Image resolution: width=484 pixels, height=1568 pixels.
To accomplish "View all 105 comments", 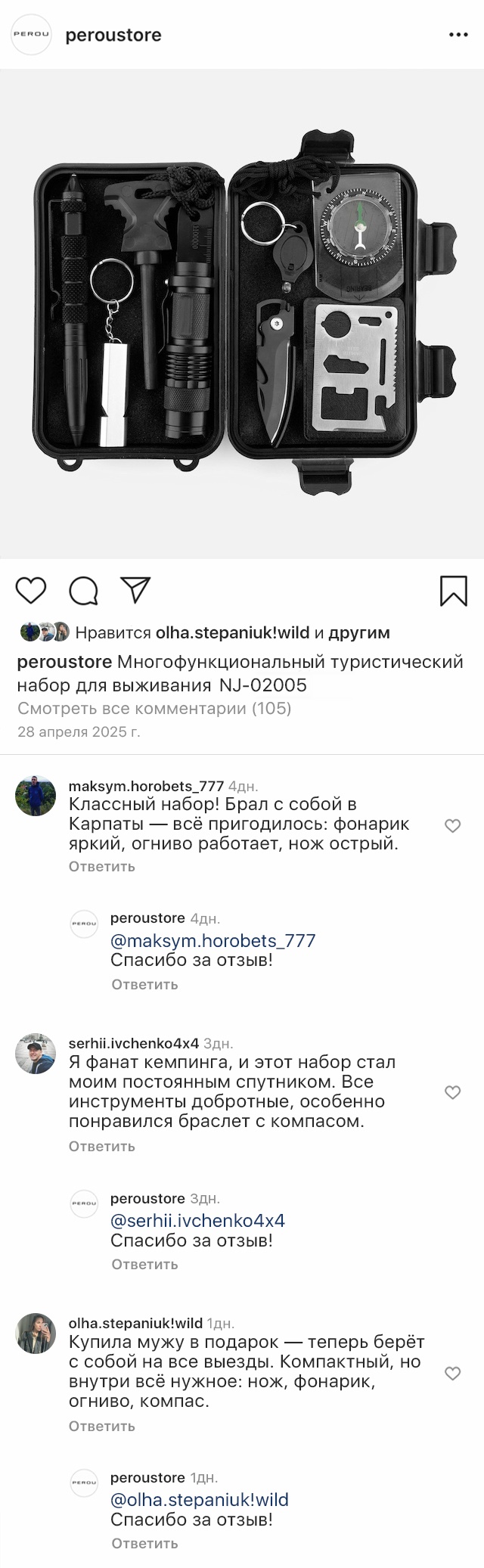I will tap(154, 709).
